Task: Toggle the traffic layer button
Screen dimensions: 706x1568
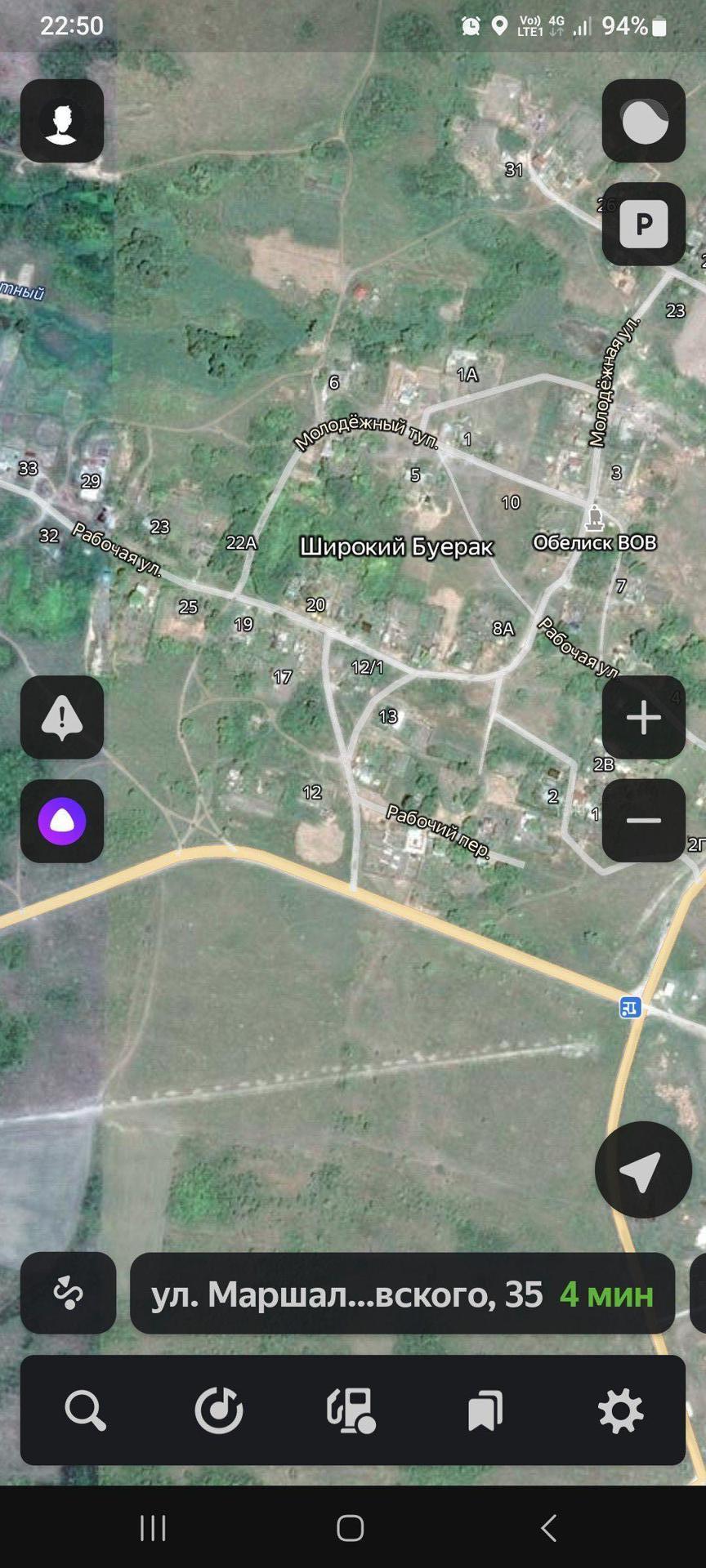Action: click(x=643, y=121)
